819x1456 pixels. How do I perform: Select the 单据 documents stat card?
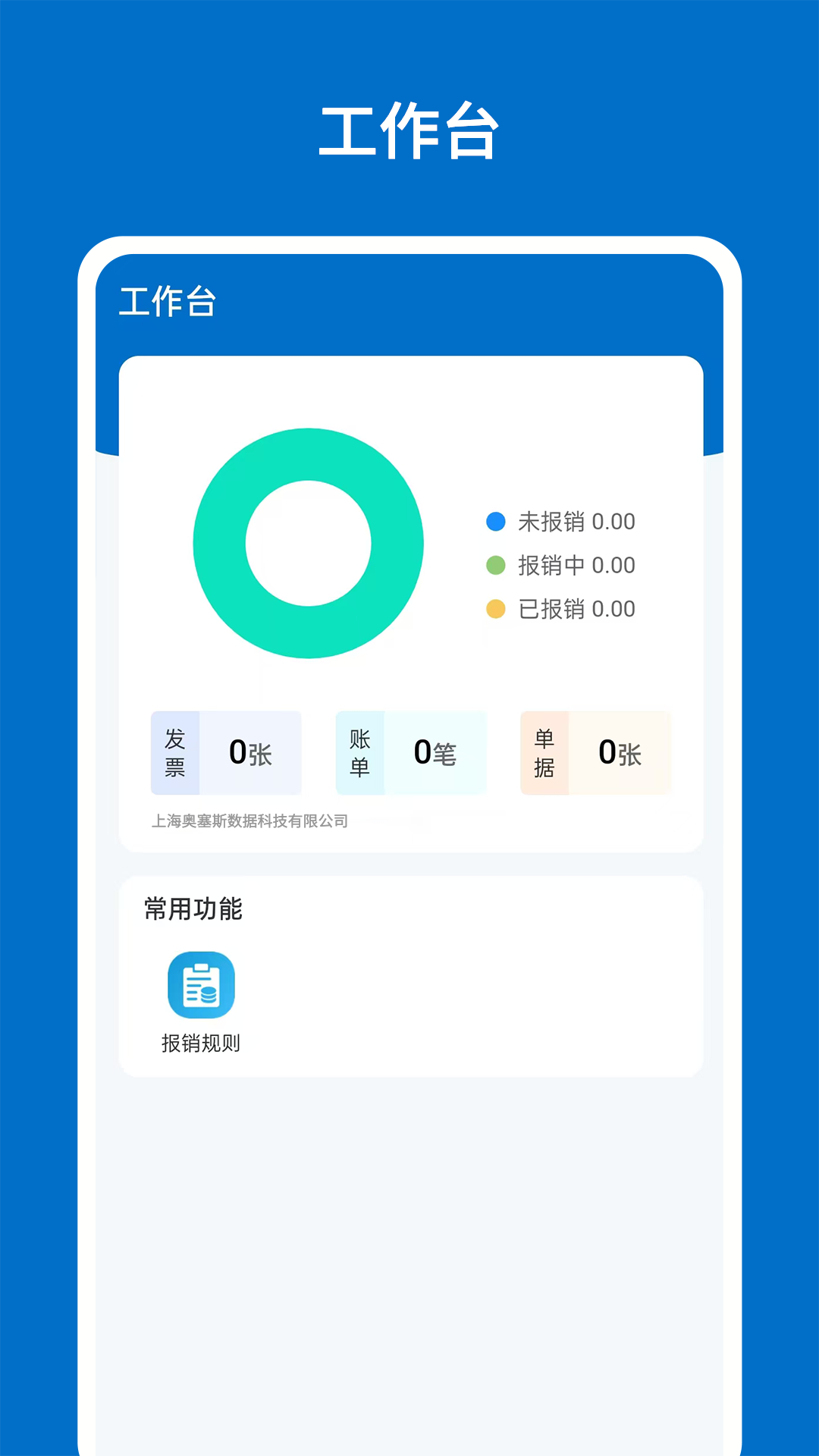click(x=596, y=753)
